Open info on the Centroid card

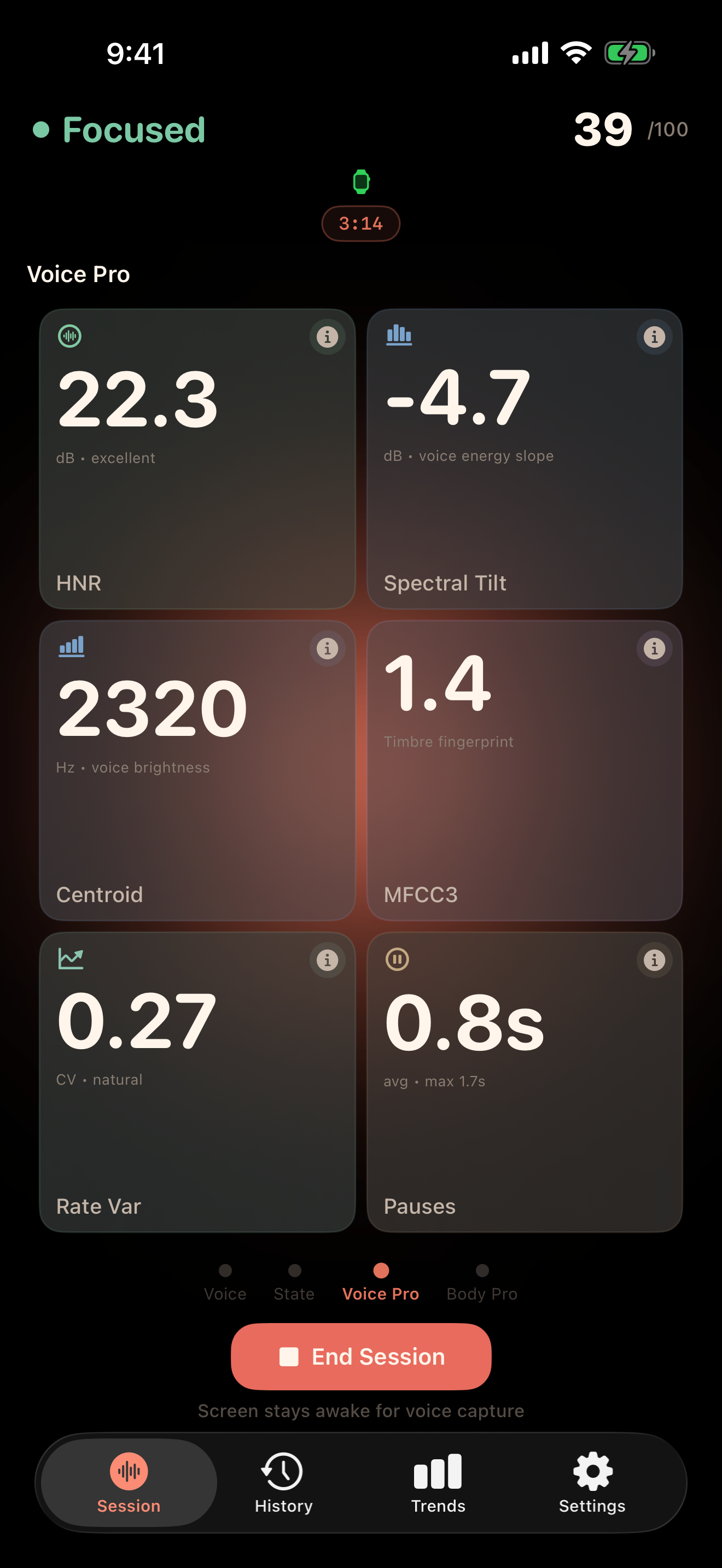(327, 650)
